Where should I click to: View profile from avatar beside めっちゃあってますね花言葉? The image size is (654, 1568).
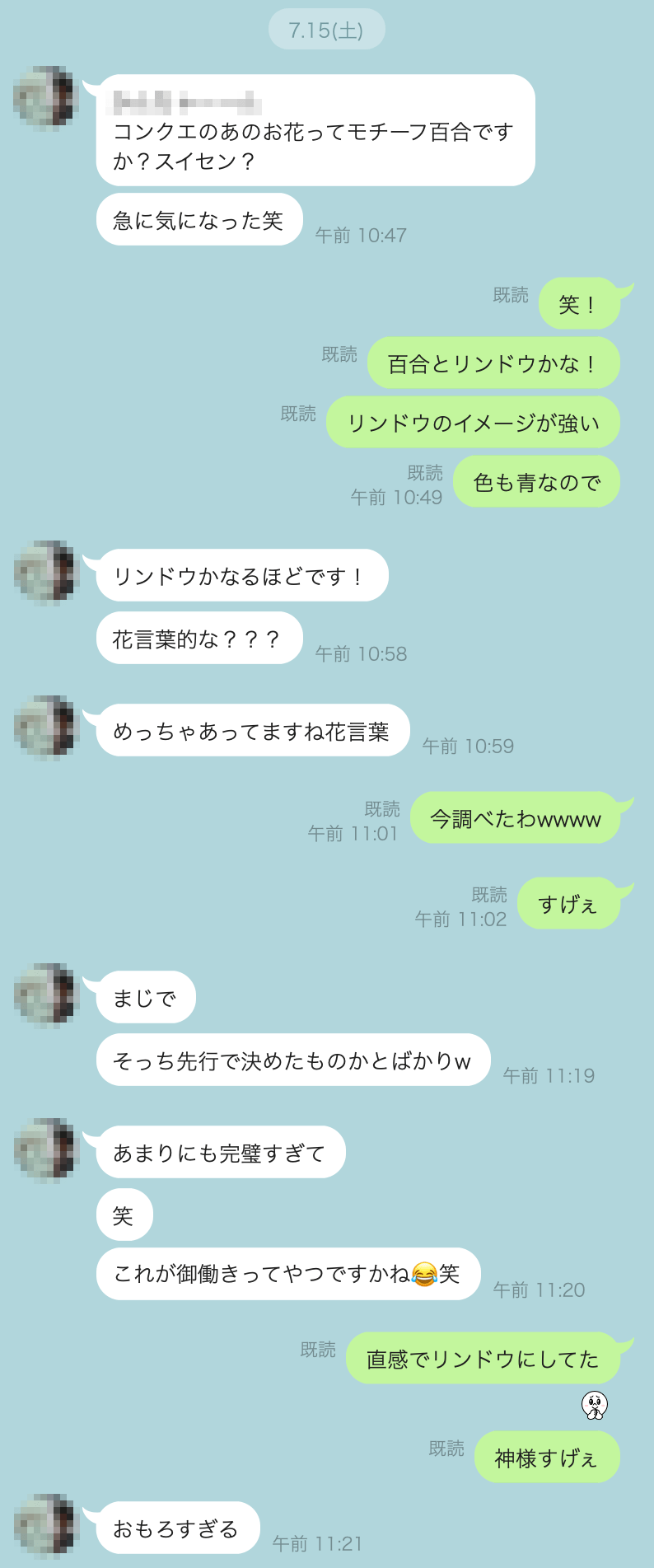pyautogui.click(x=46, y=728)
